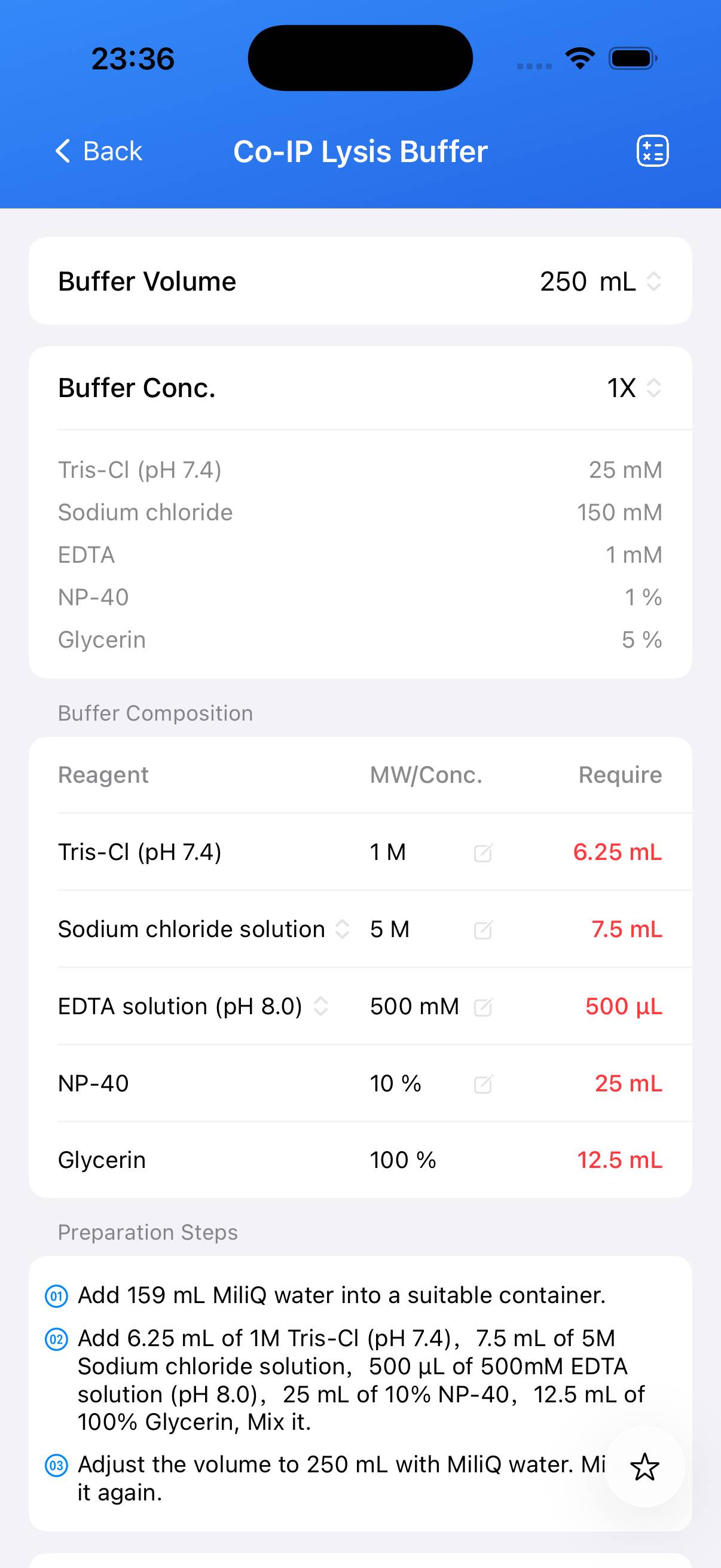The height and width of the screenshot is (1568, 721).
Task: Return via the Back navigation item
Action: (x=97, y=150)
